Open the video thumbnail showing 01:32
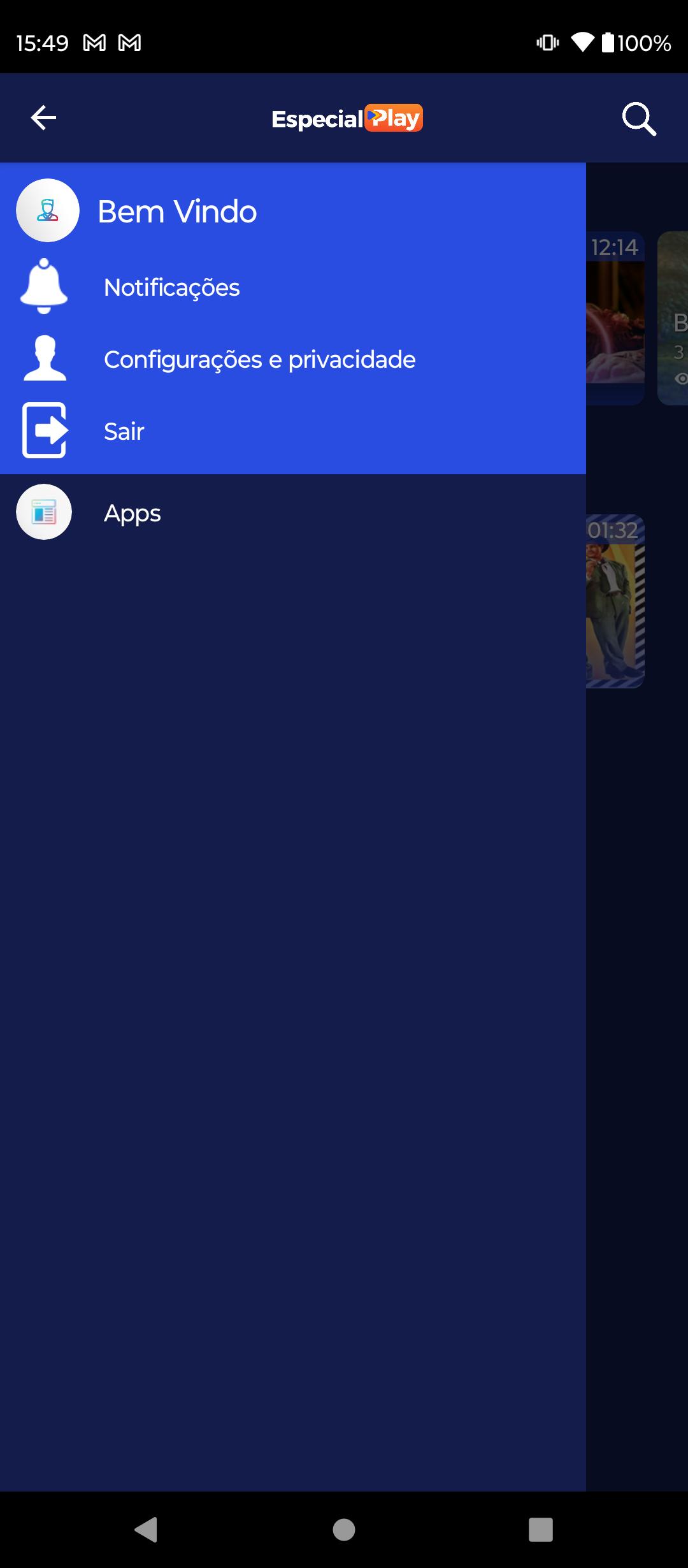Viewport: 688px width, 1568px height. click(x=615, y=601)
